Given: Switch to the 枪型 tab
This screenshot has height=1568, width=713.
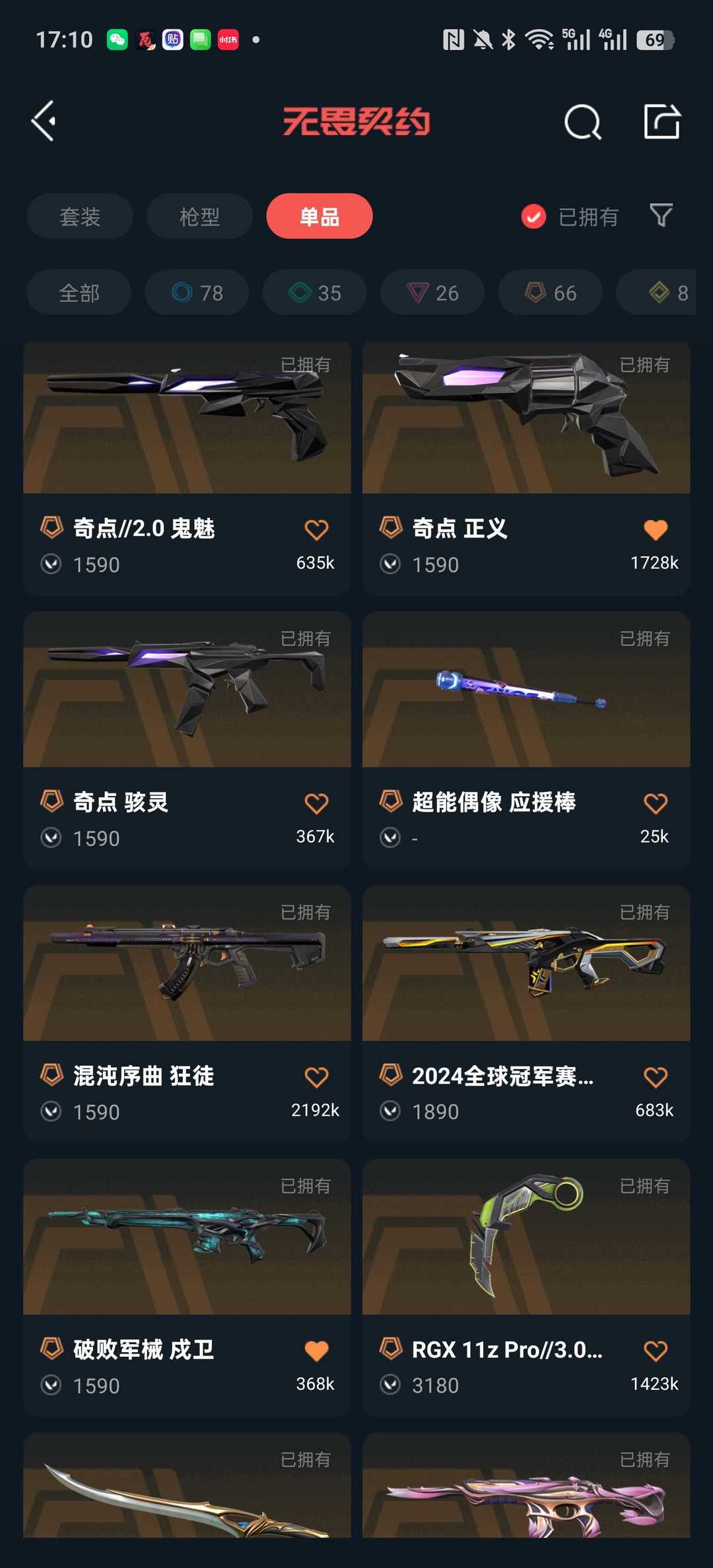Looking at the screenshot, I should (x=199, y=216).
